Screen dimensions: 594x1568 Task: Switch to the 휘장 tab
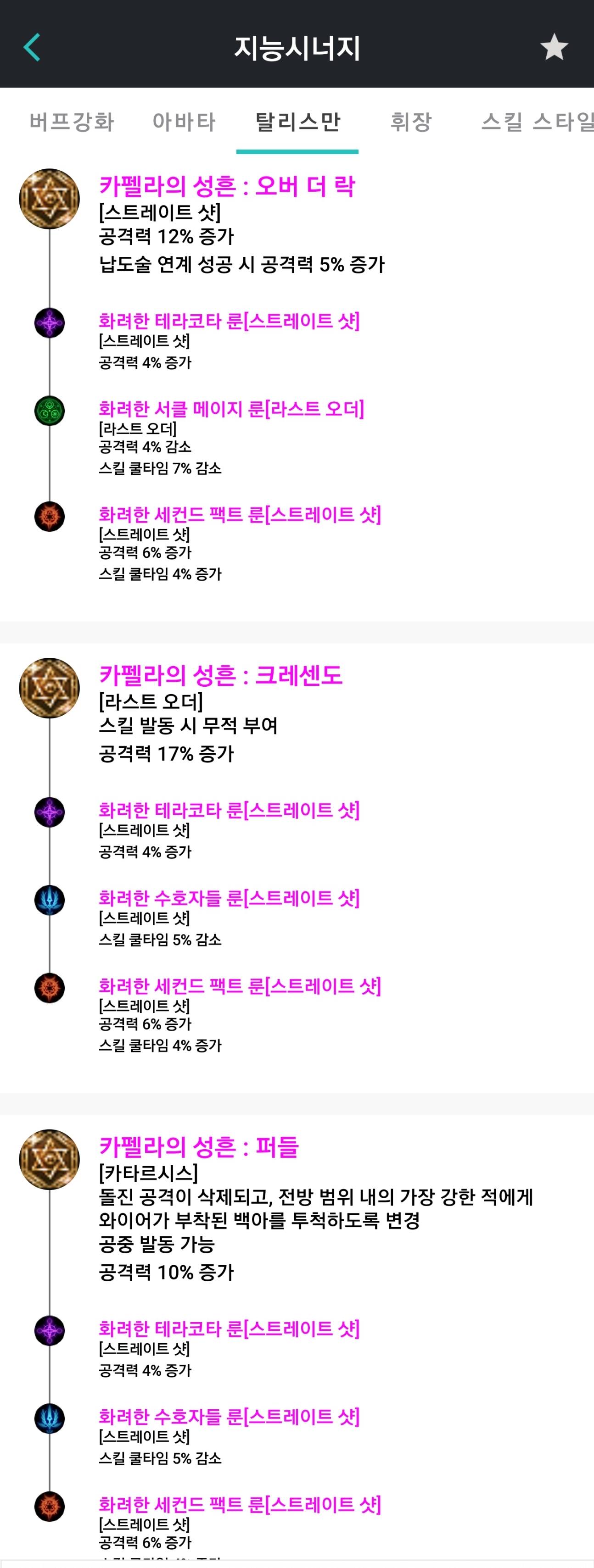coord(411,122)
